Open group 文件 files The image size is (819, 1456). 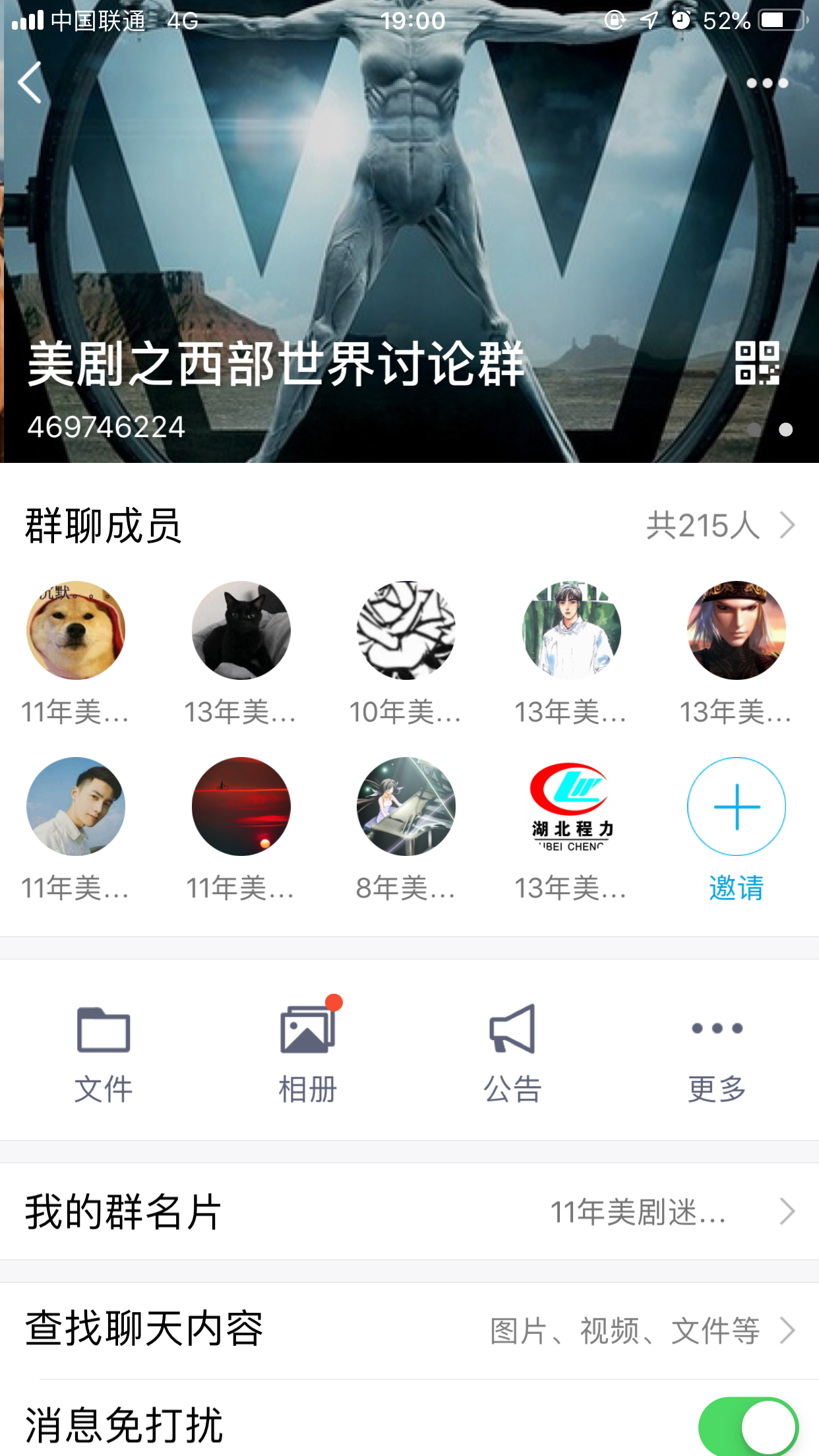104,1052
